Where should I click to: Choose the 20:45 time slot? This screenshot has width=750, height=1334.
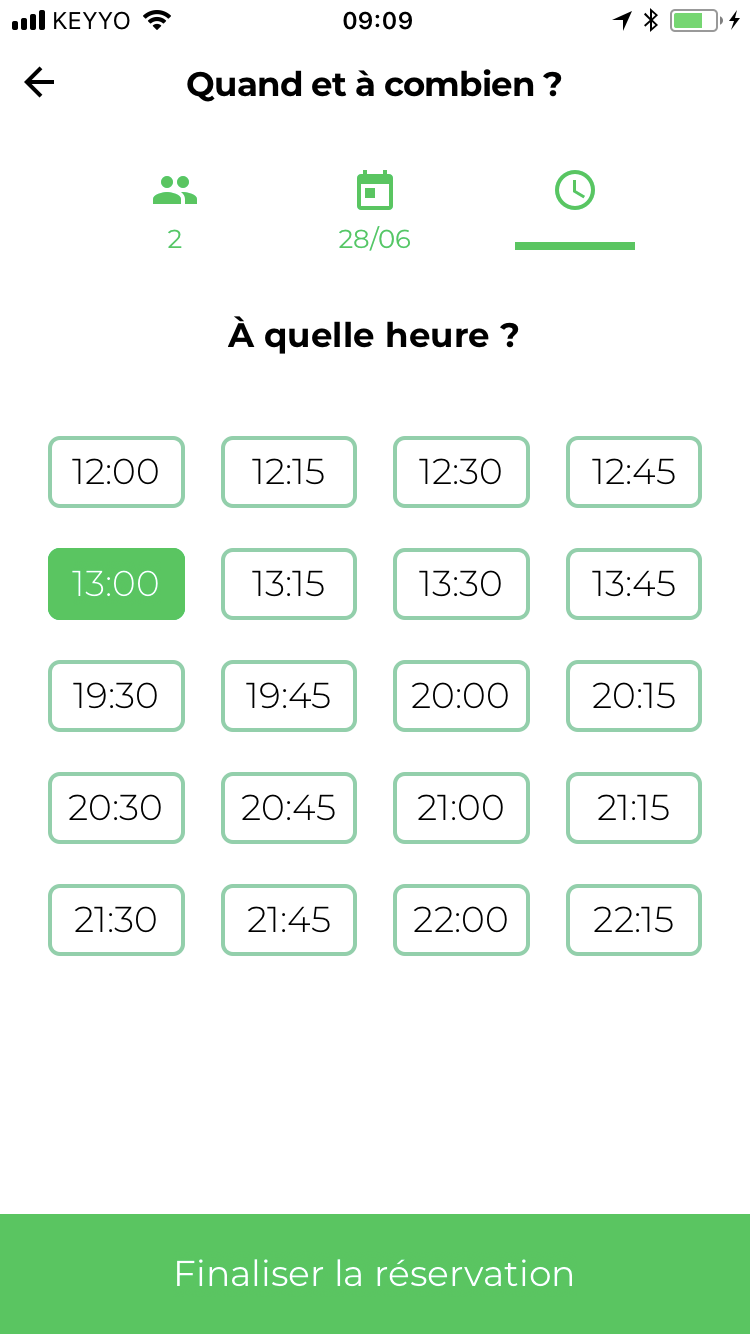[289, 808]
